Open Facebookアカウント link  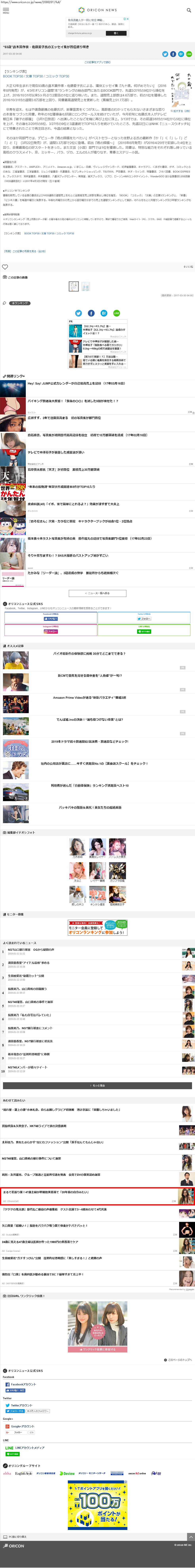click(x=23, y=1384)
